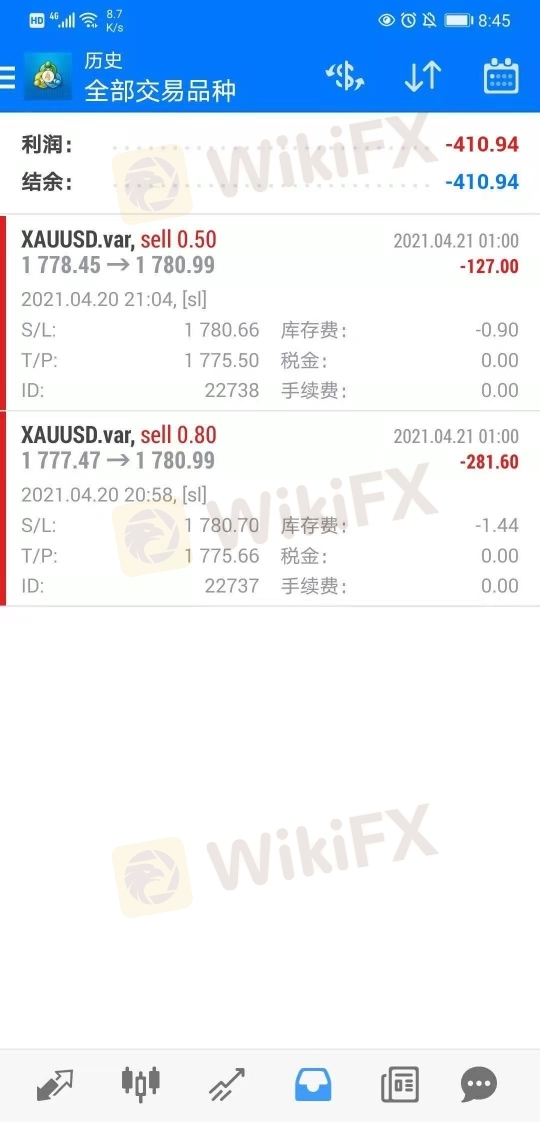Switch to the candlestick Chart tab
The image size is (540, 1122).
coord(140,1083)
